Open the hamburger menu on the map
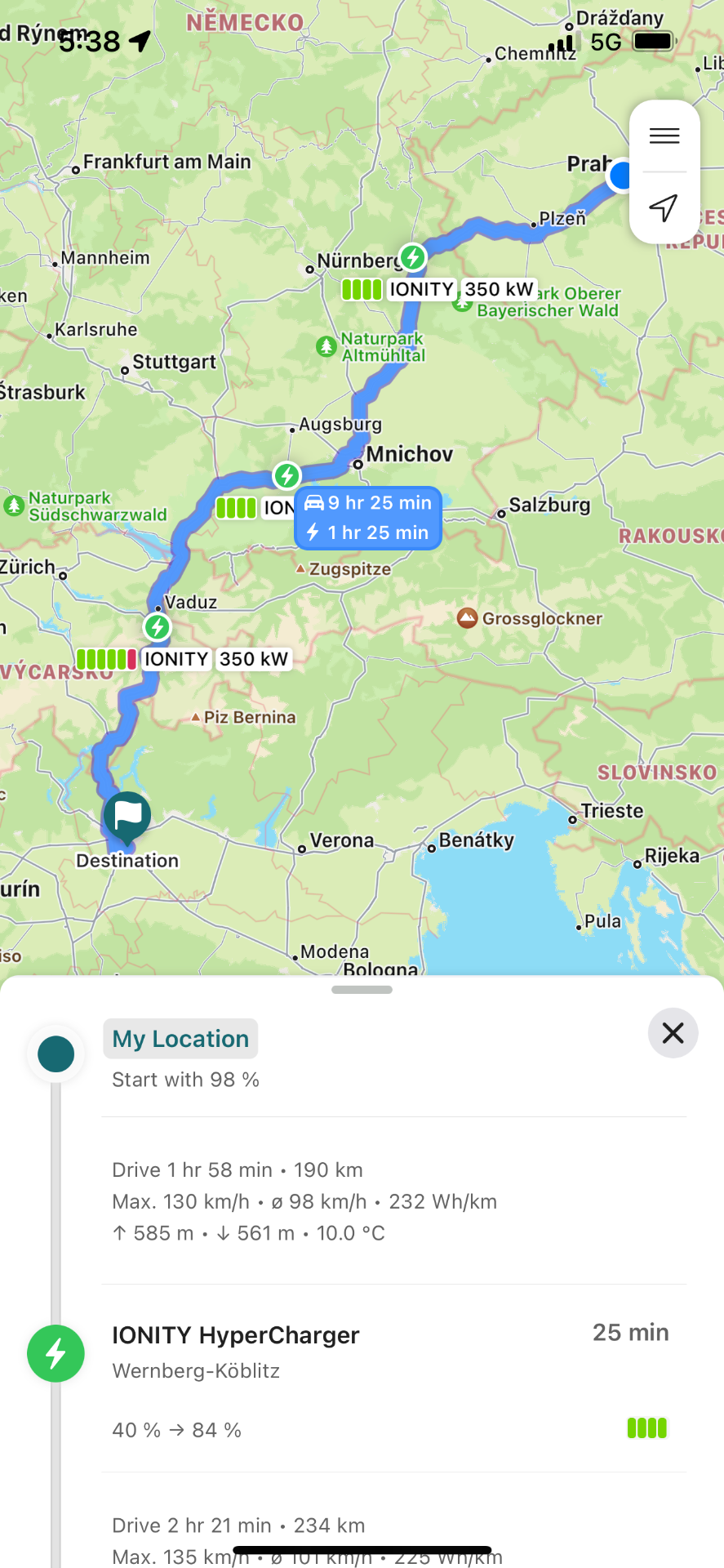 pyautogui.click(x=664, y=136)
